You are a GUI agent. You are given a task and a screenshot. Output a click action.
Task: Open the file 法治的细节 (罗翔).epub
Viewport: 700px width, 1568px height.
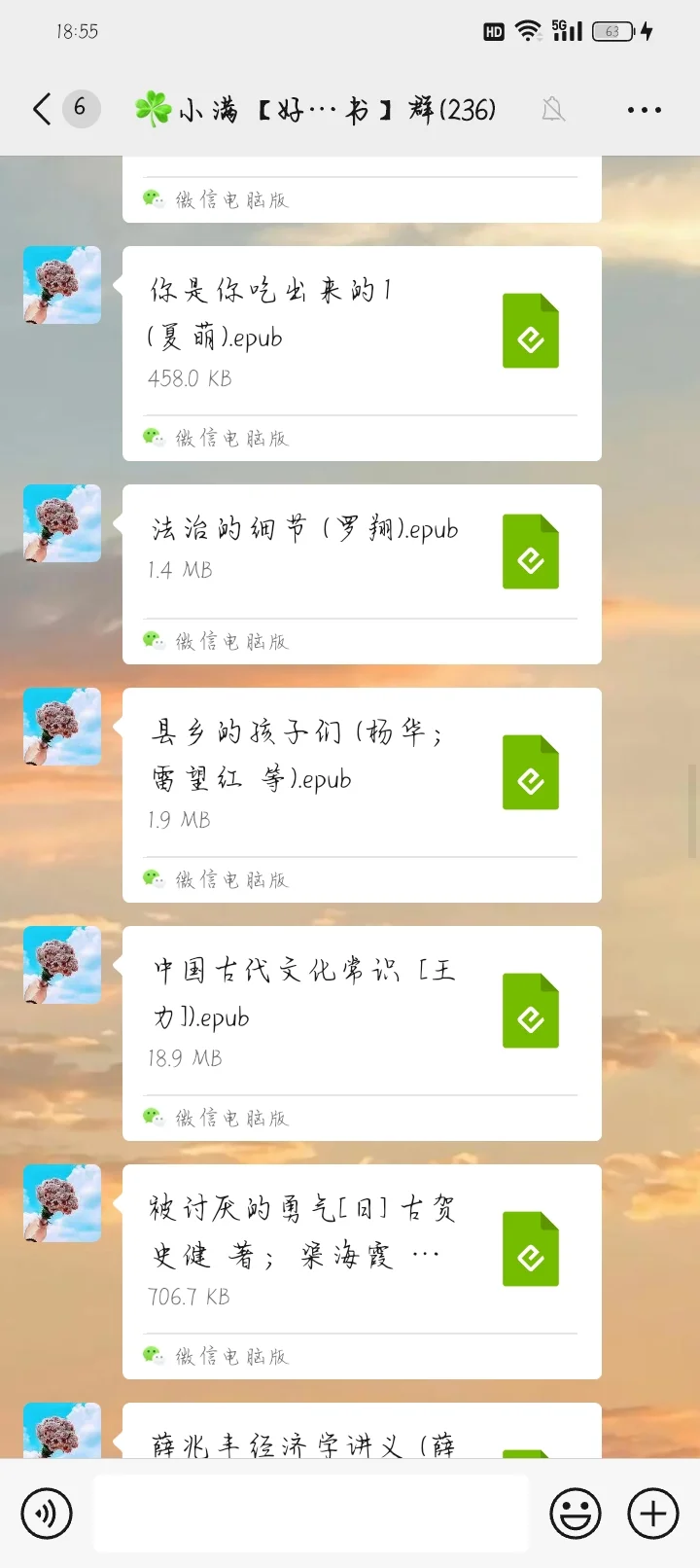click(x=361, y=552)
